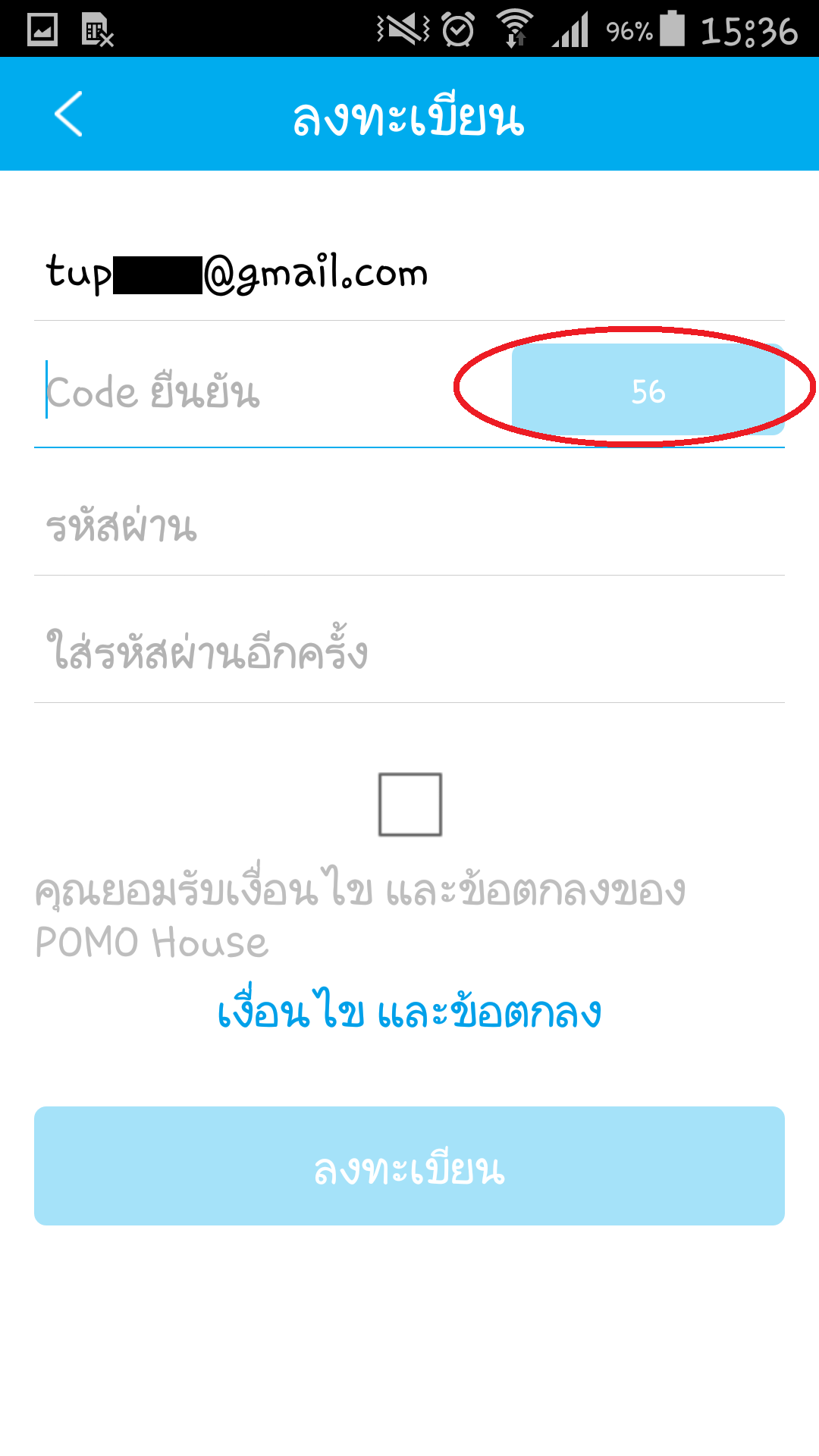Submit with the ลงทะเบียน register button
The image size is (819, 1456).
(409, 1166)
